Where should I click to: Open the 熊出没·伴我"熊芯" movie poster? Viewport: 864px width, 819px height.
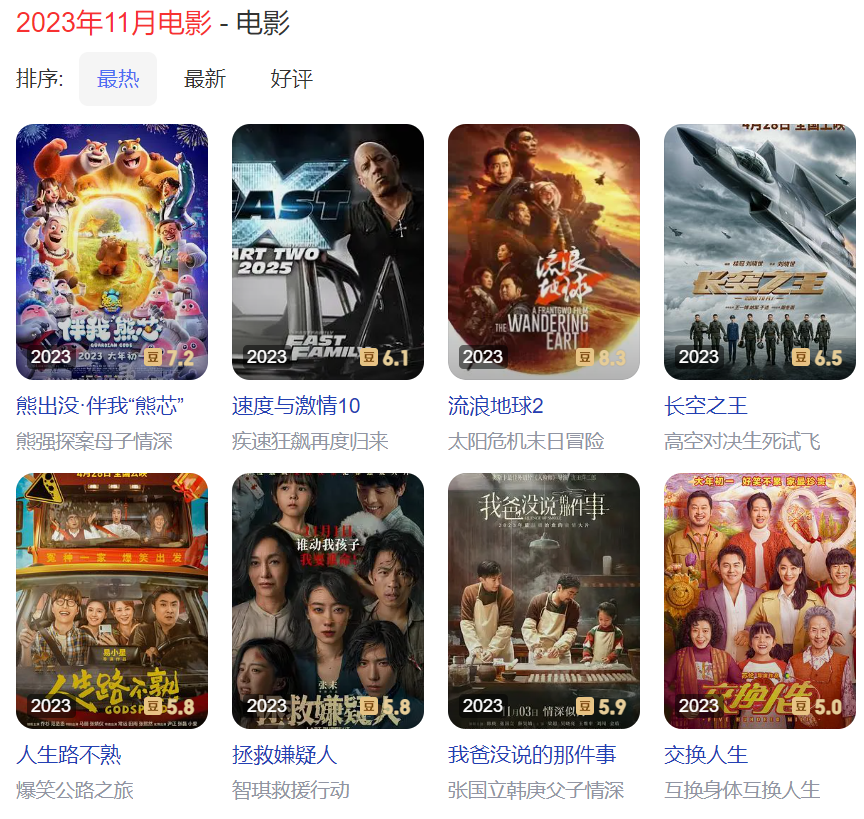point(112,251)
